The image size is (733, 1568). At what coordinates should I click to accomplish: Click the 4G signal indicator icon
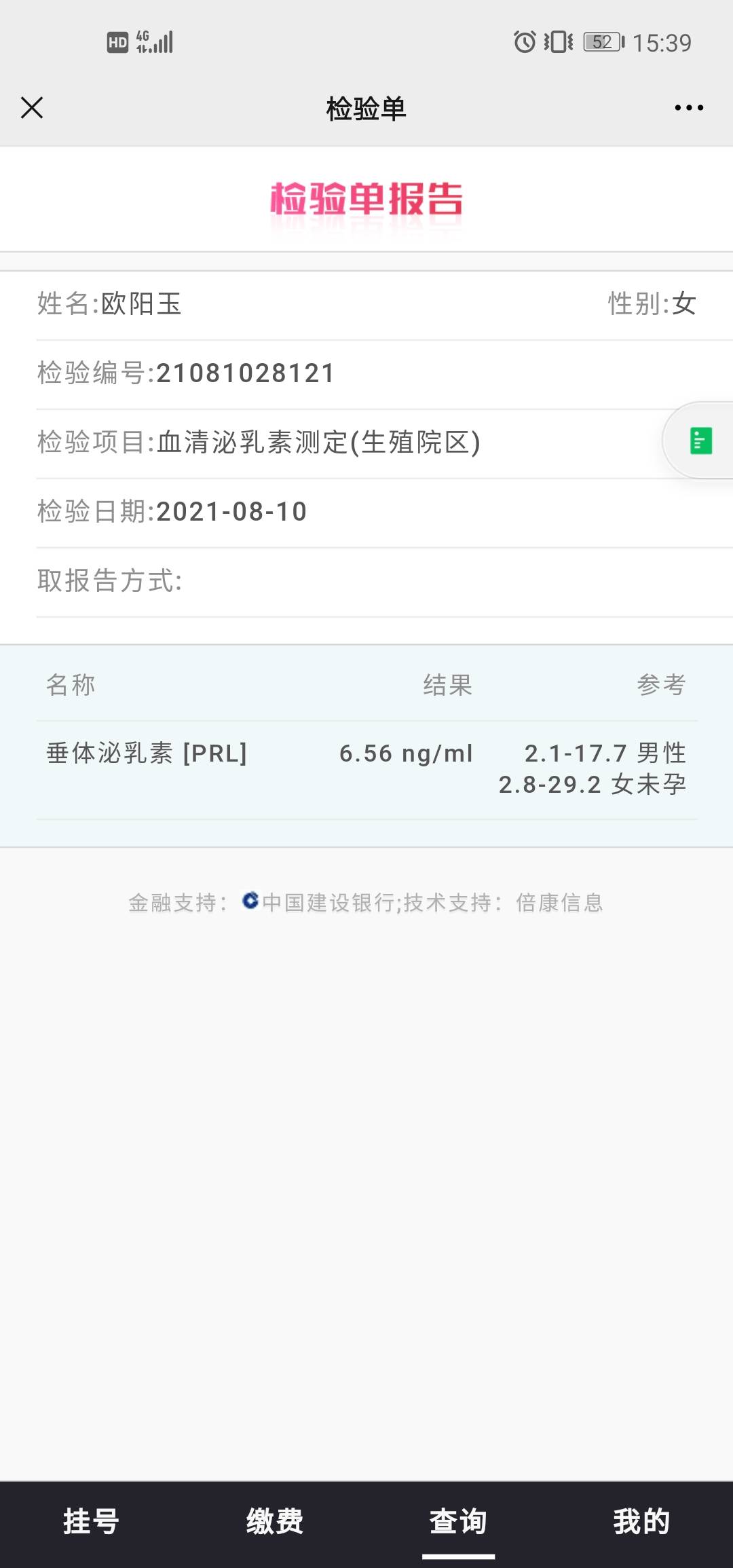[153, 43]
